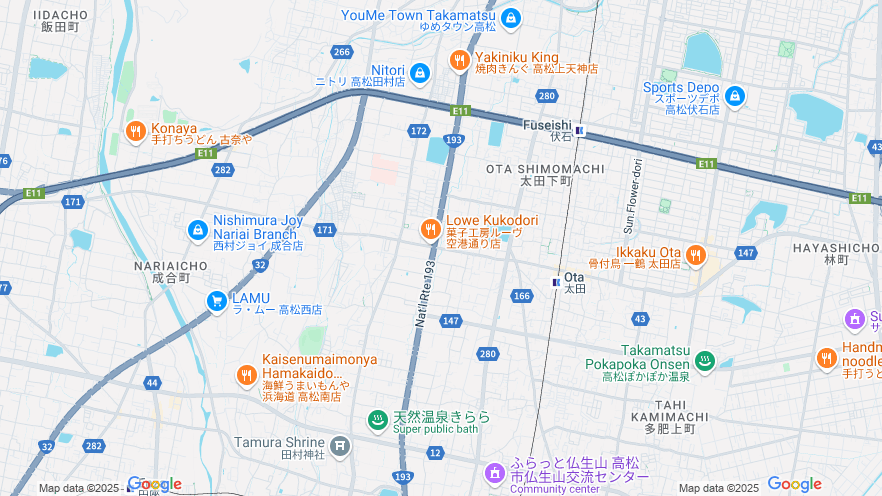The width and height of the screenshot is (882, 496).
Task: Open the Ikkaku Ota restaurant marker
Action: (696, 255)
